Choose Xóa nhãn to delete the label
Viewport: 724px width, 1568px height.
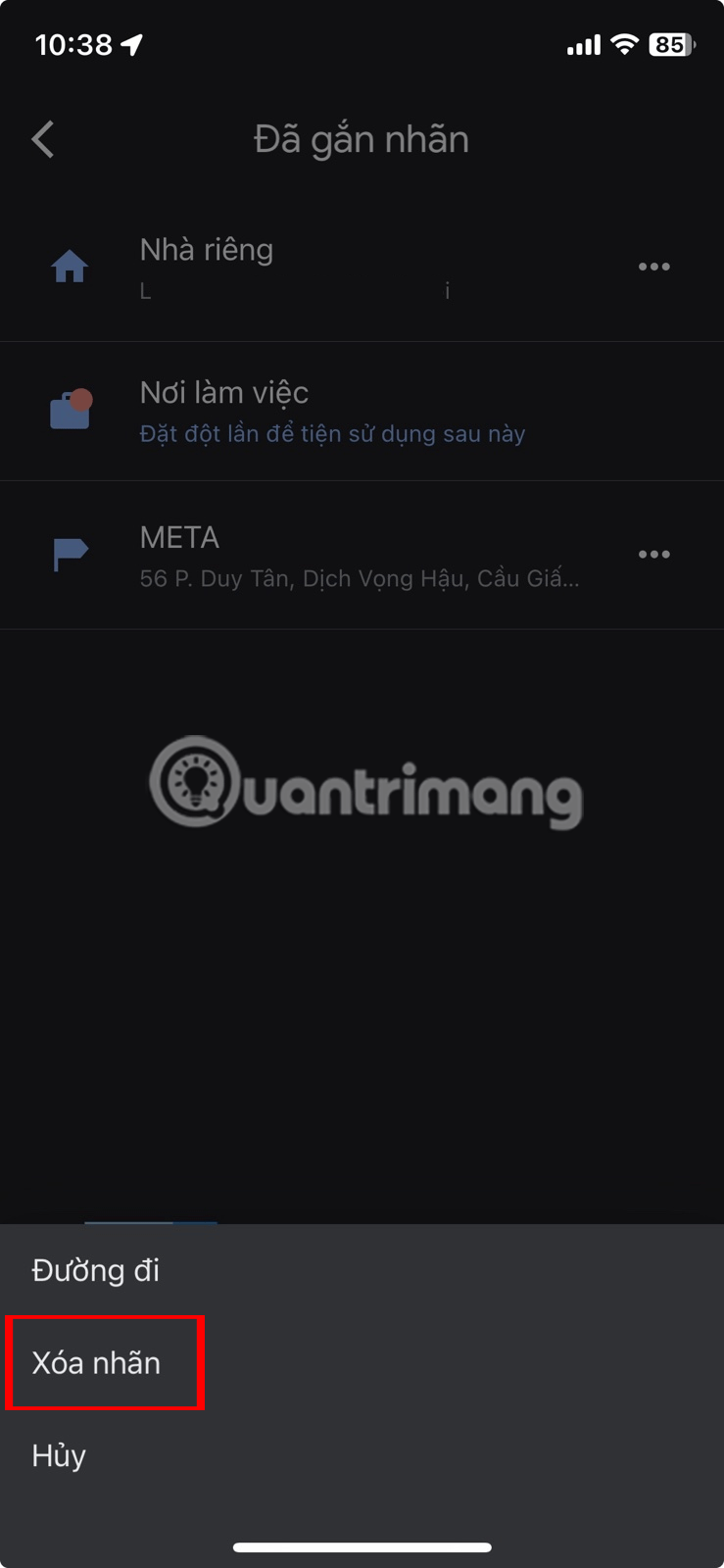[x=362, y=1362]
